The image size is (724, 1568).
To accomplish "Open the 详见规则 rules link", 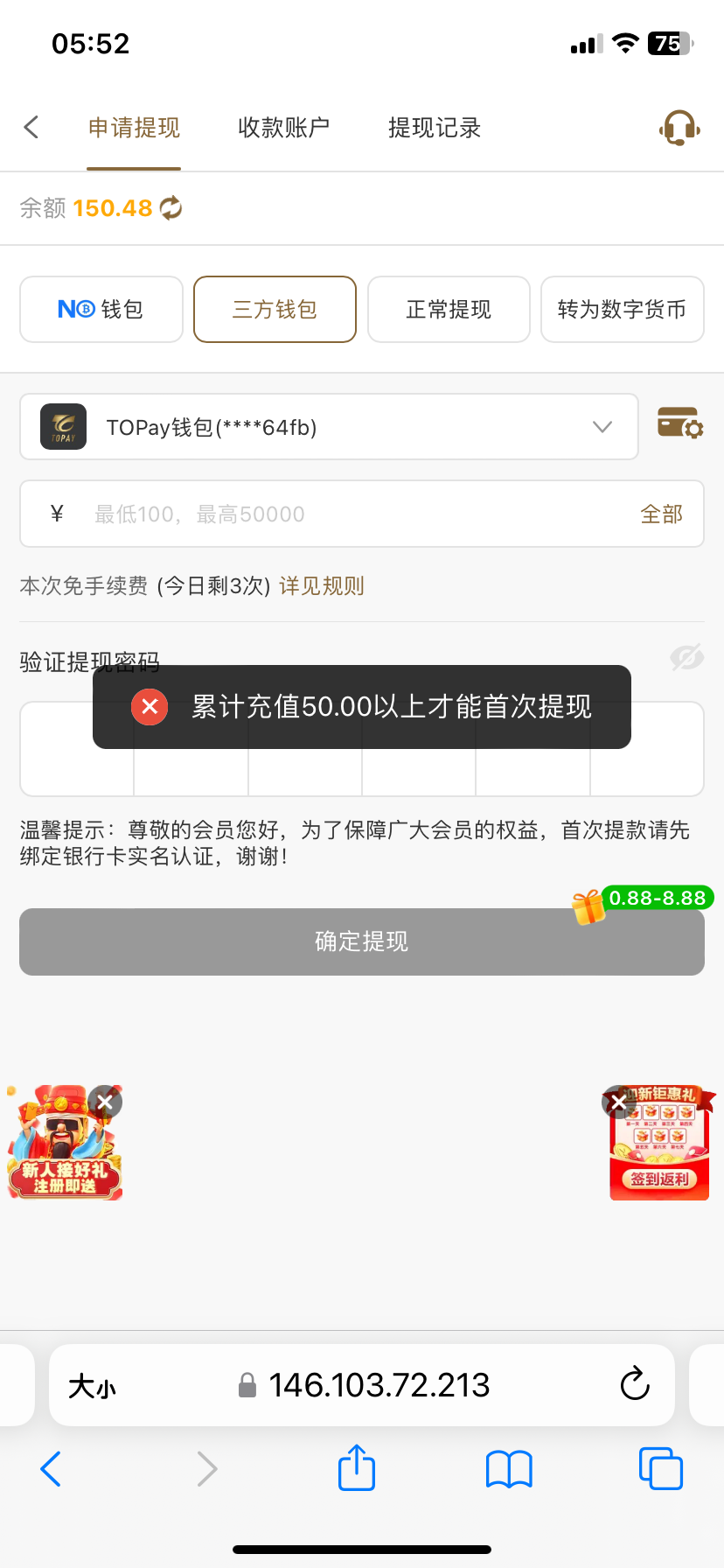I will point(322,585).
